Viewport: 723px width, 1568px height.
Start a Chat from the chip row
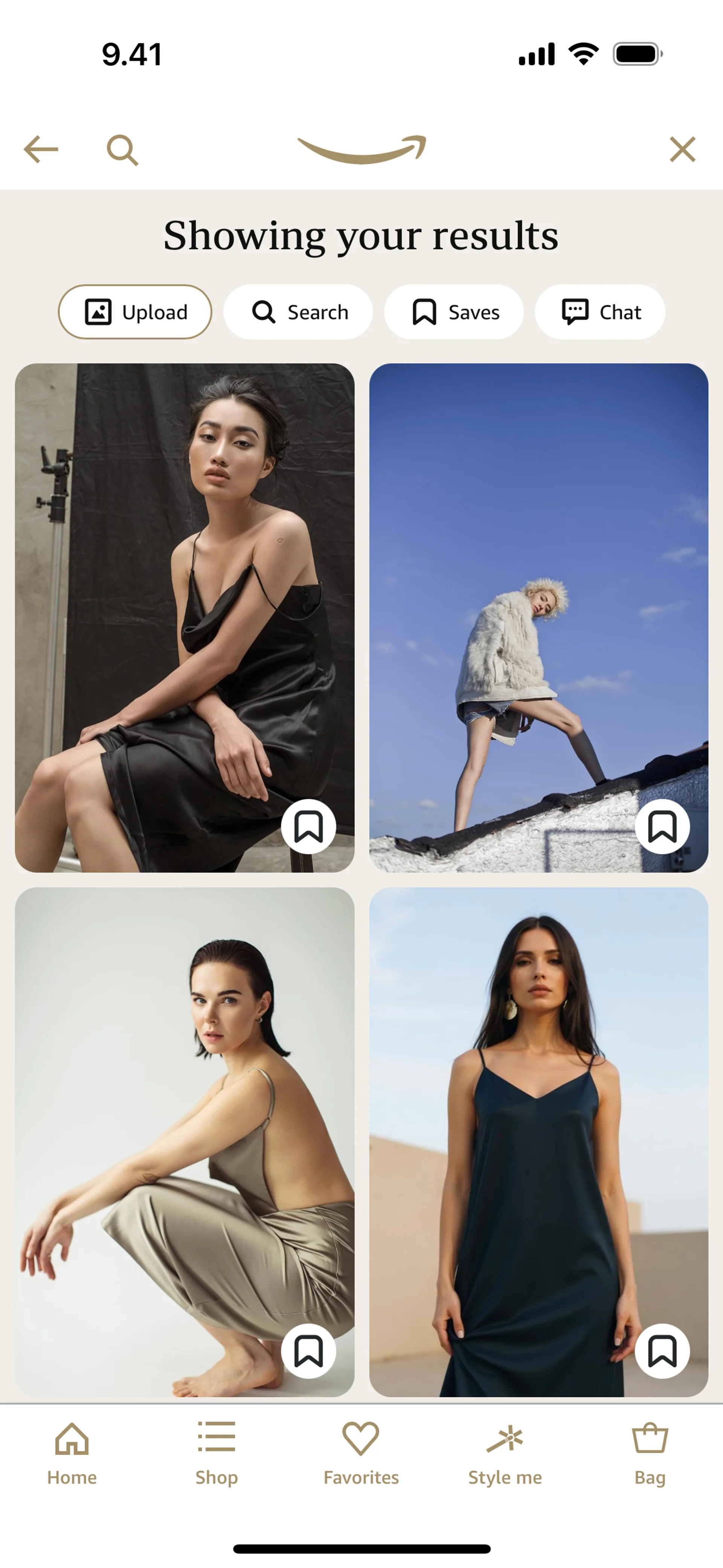(x=600, y=312)
